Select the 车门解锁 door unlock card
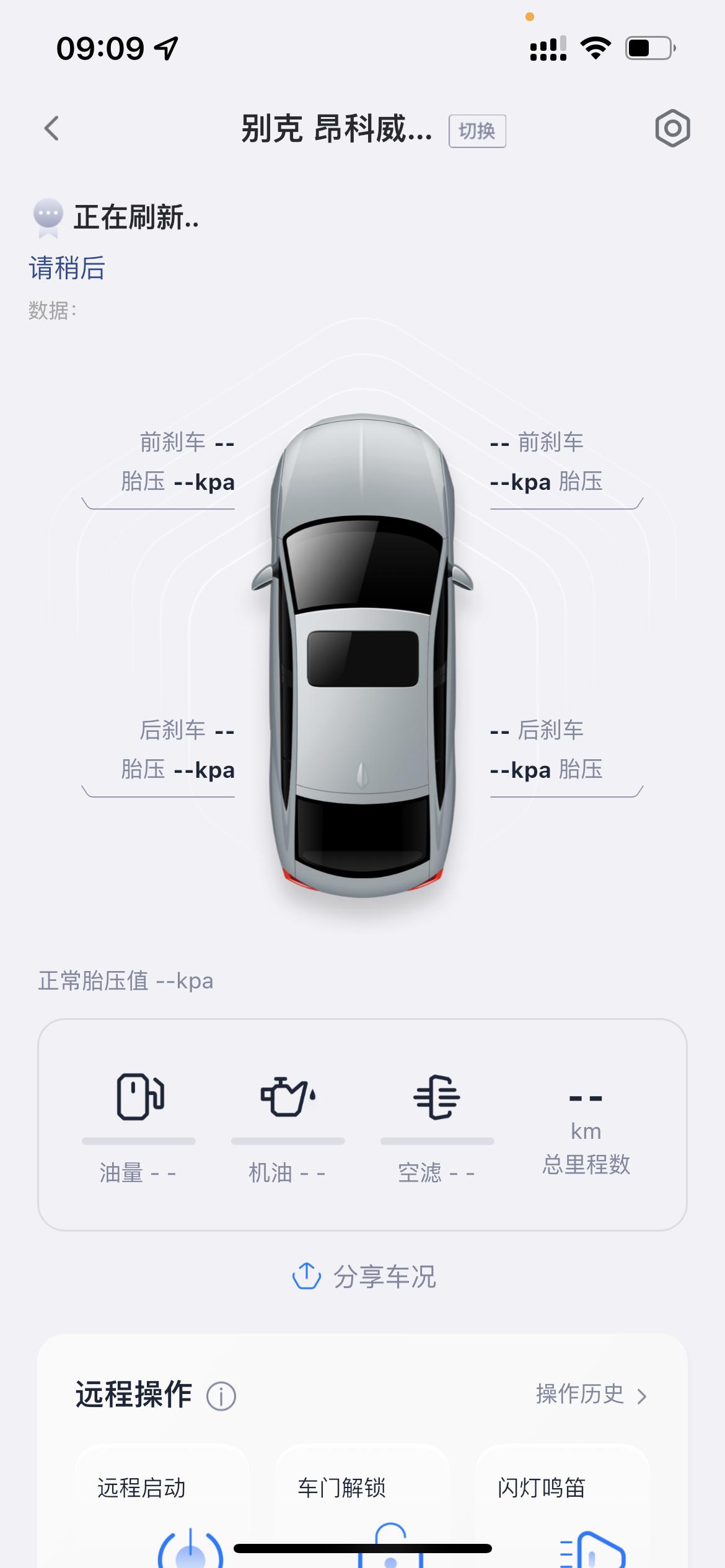 coord(362,1506)
